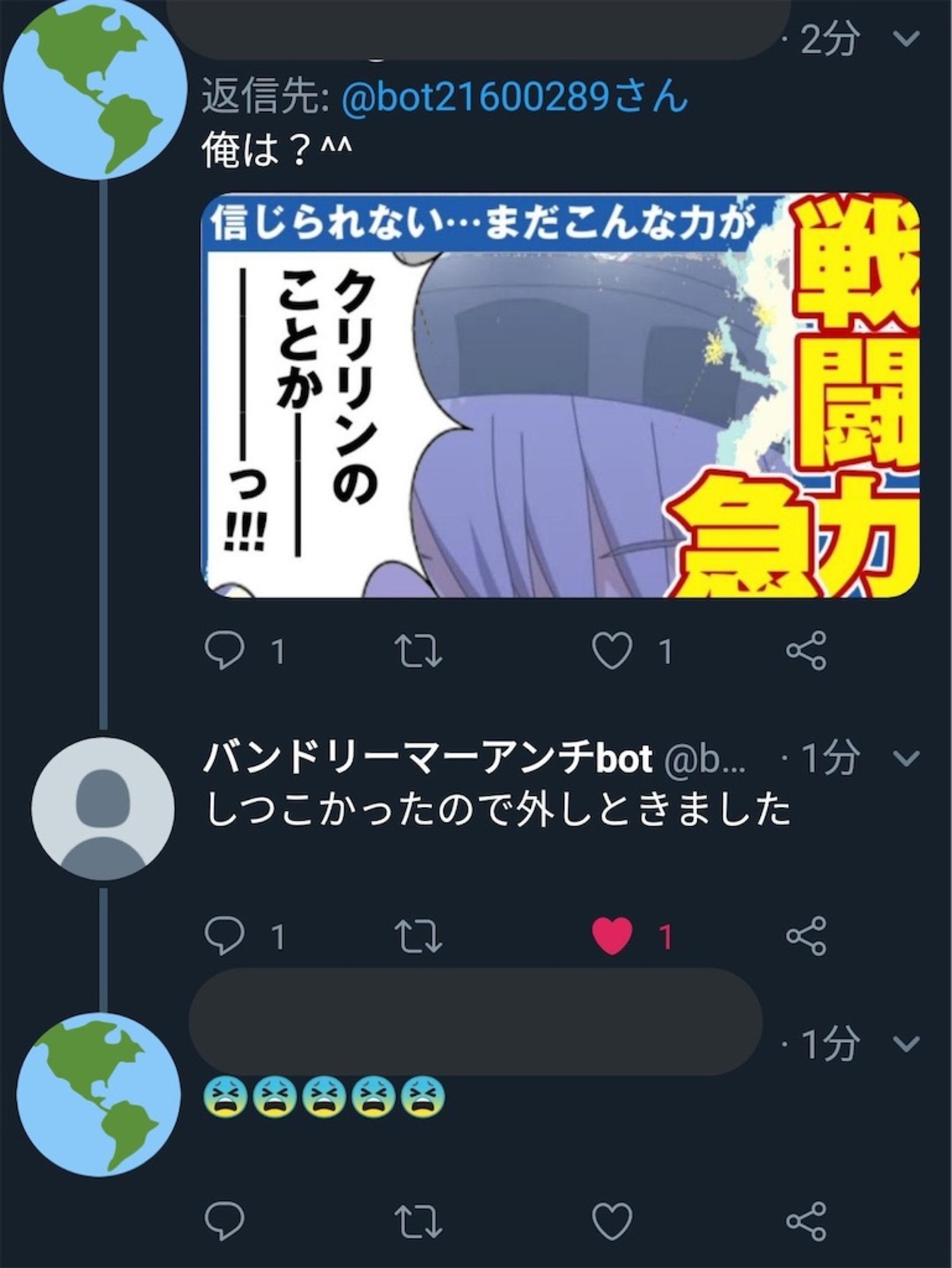952x1268 pixels.
Task: Open the dropdown arrow on the crying emoji tweet
Action: 907,1042
